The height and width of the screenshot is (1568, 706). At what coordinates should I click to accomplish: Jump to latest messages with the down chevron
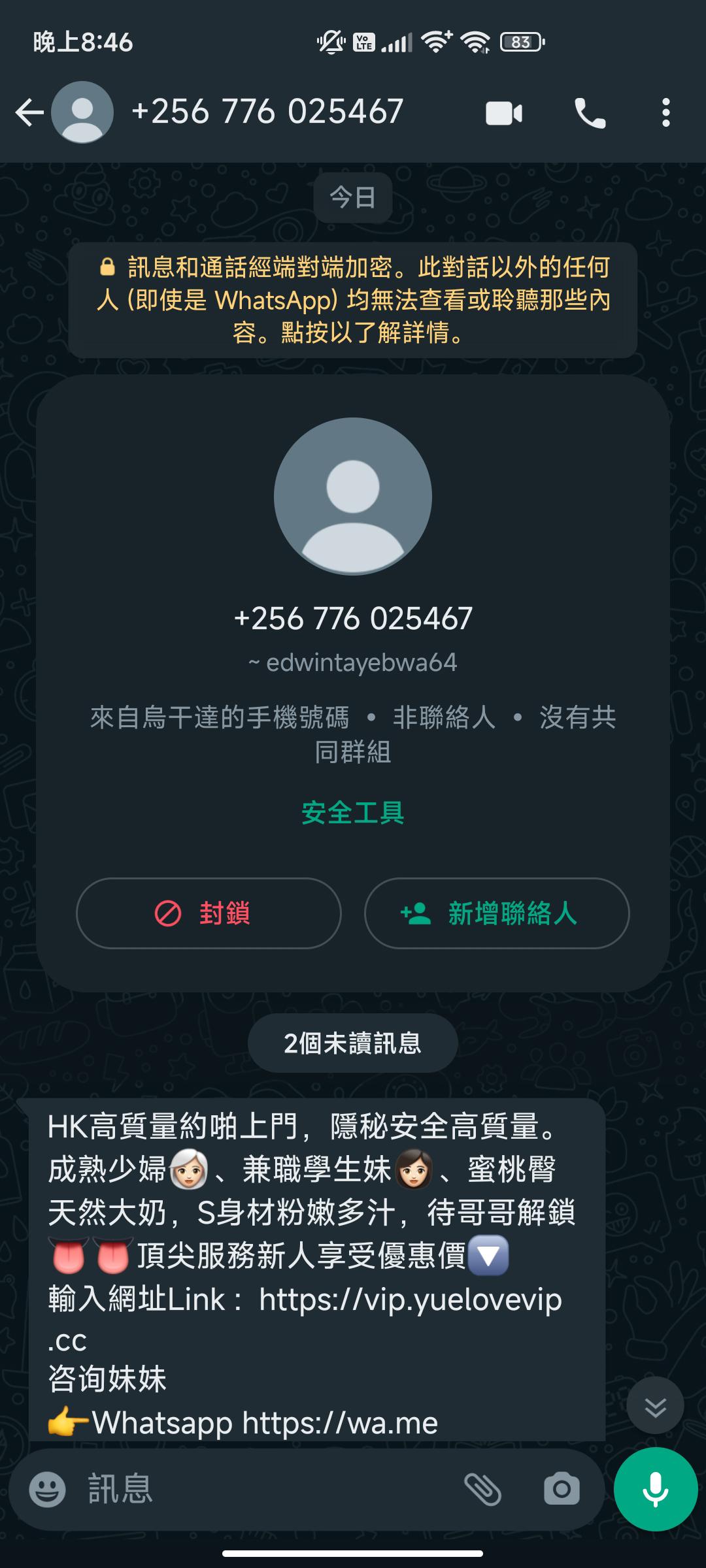(x=655, y=1405)
